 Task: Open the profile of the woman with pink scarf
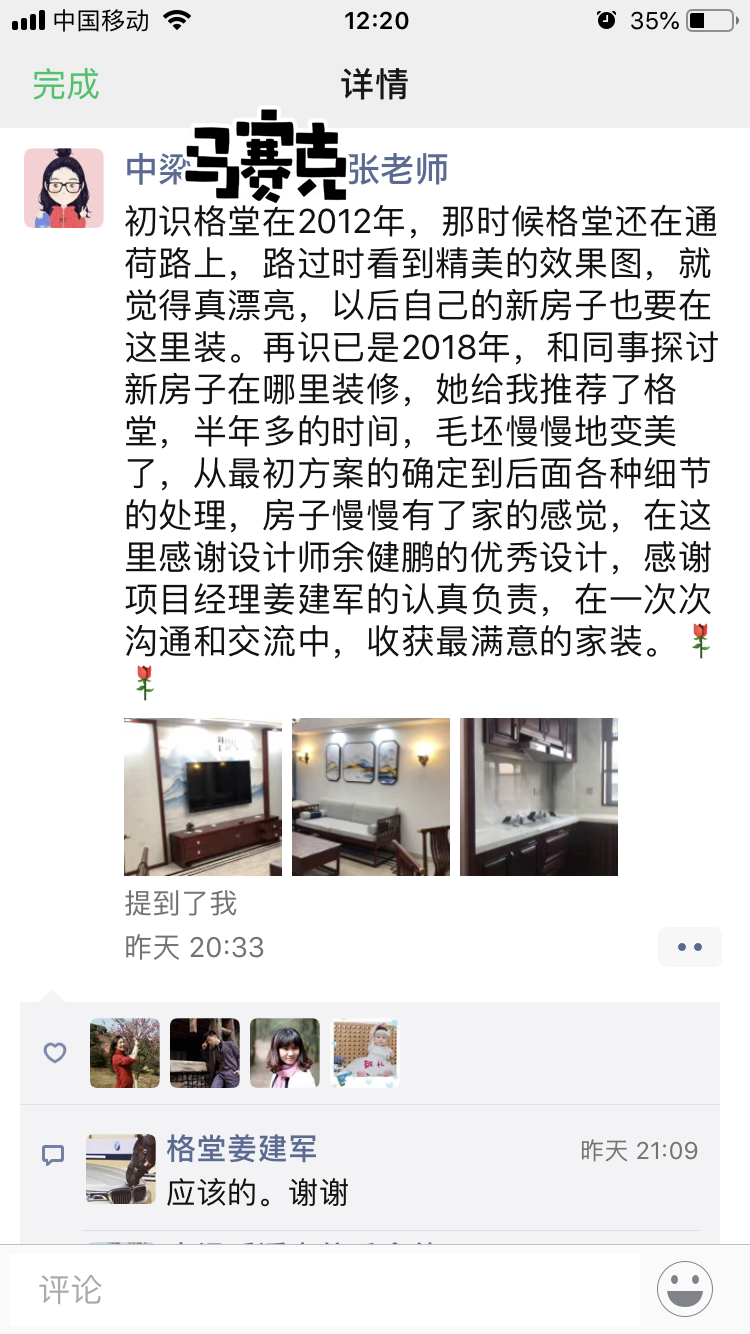tap(285, 1053)
